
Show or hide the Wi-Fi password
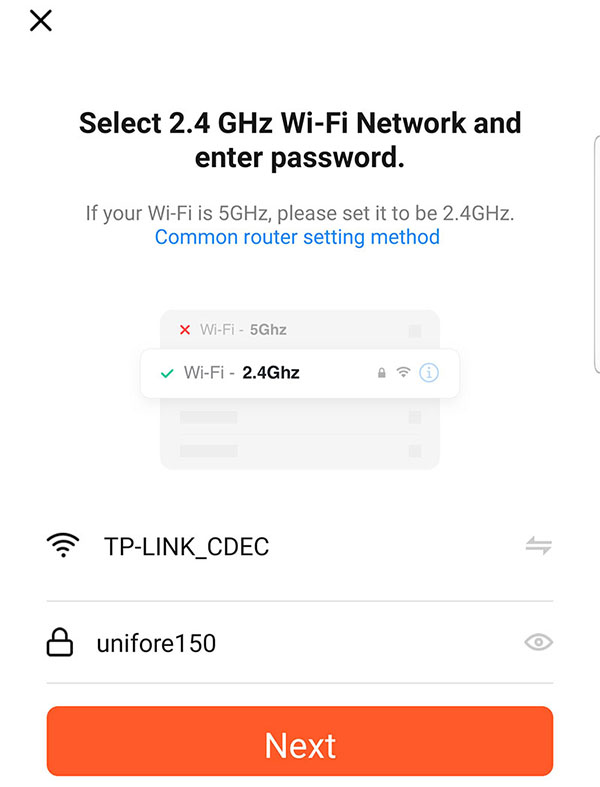tap(539, 643)
